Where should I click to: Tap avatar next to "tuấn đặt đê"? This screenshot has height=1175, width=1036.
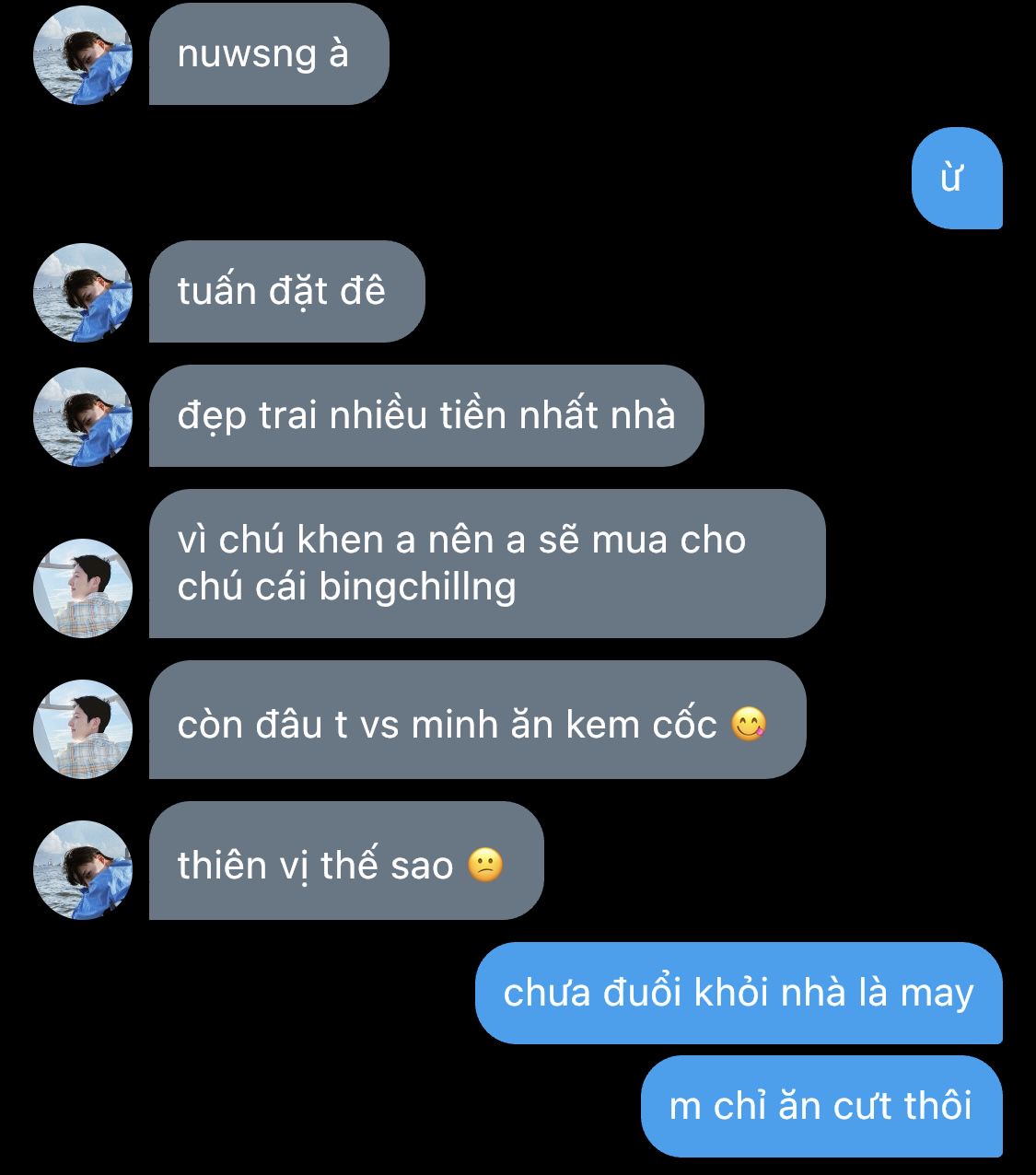click(x=83, y=293)
